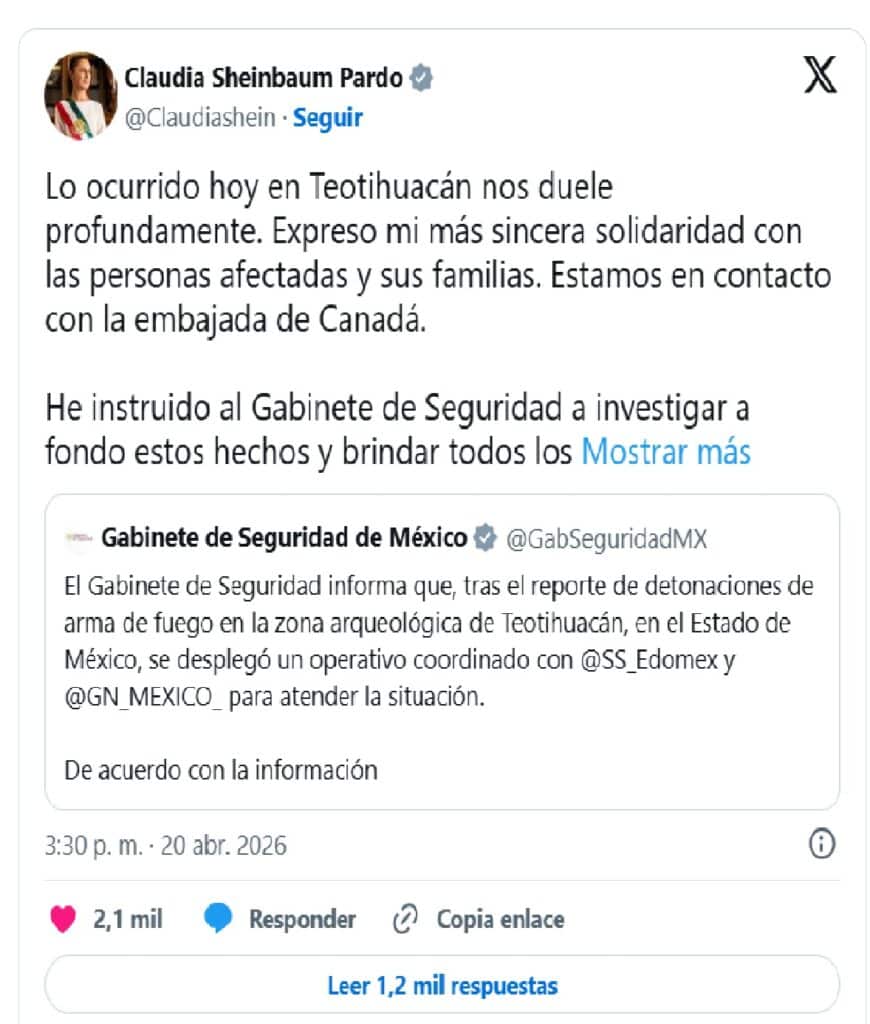
Task: Copy the post link with Copia enlace
Action: click(x=479, y=919)
